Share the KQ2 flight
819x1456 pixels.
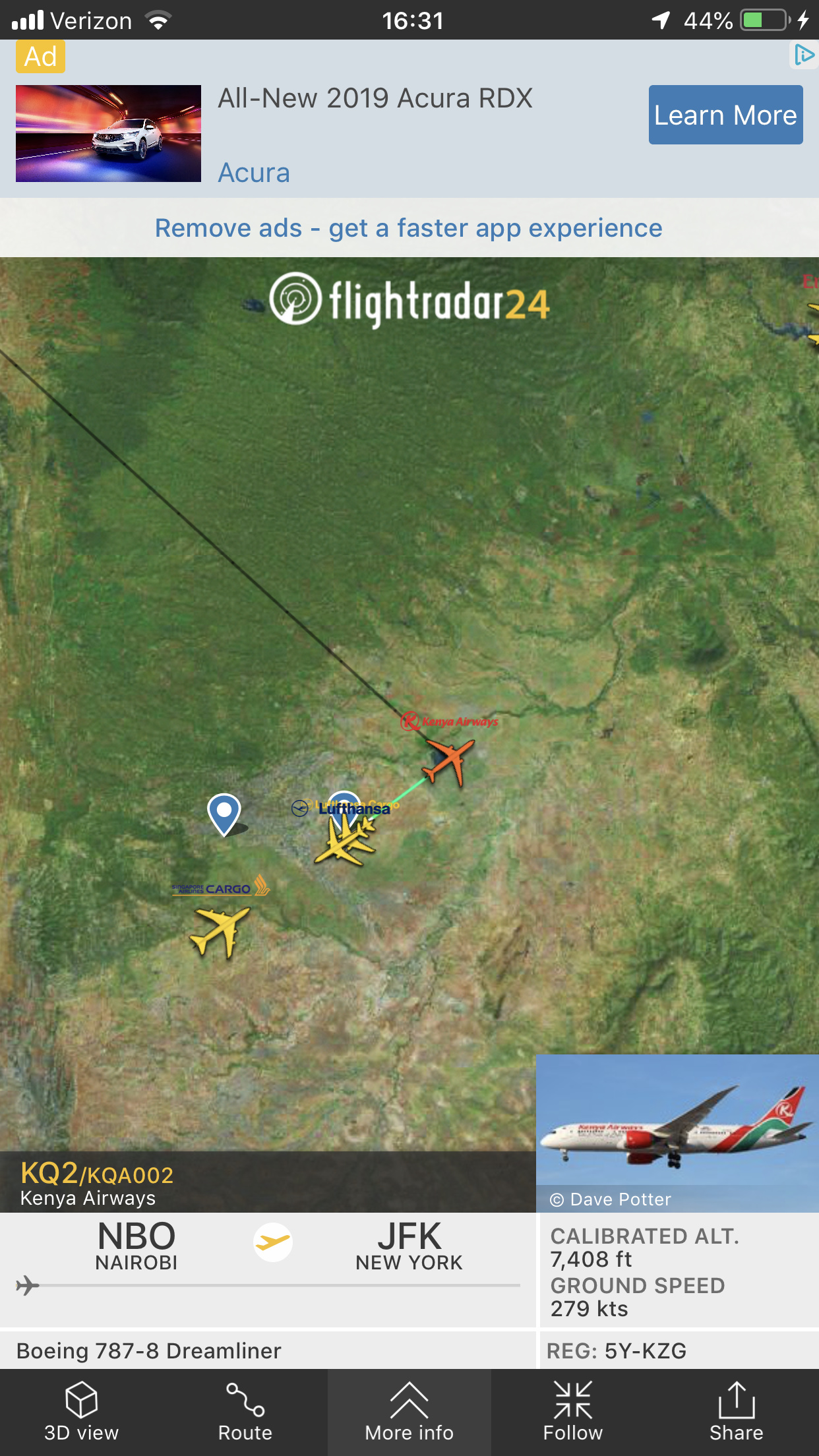coord(736,1412)
